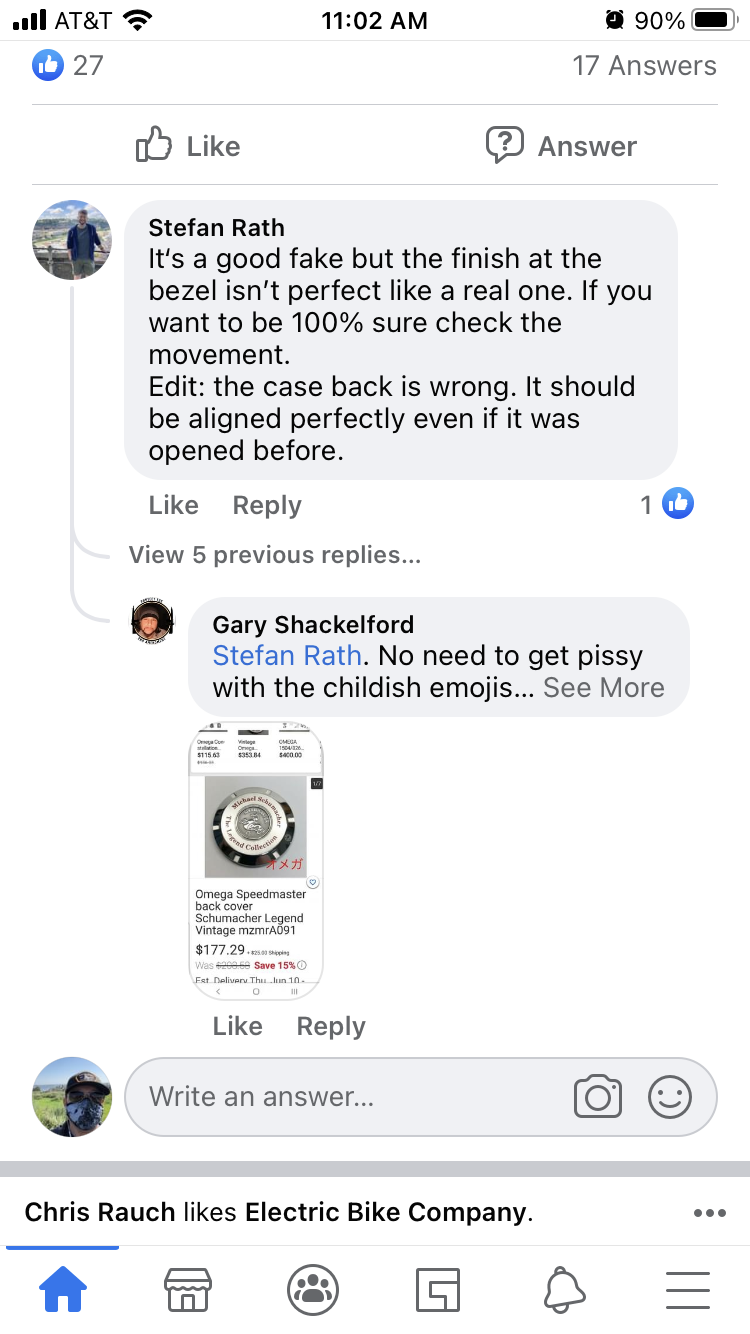Go to the Home feed tab

tap(62, 1290)
